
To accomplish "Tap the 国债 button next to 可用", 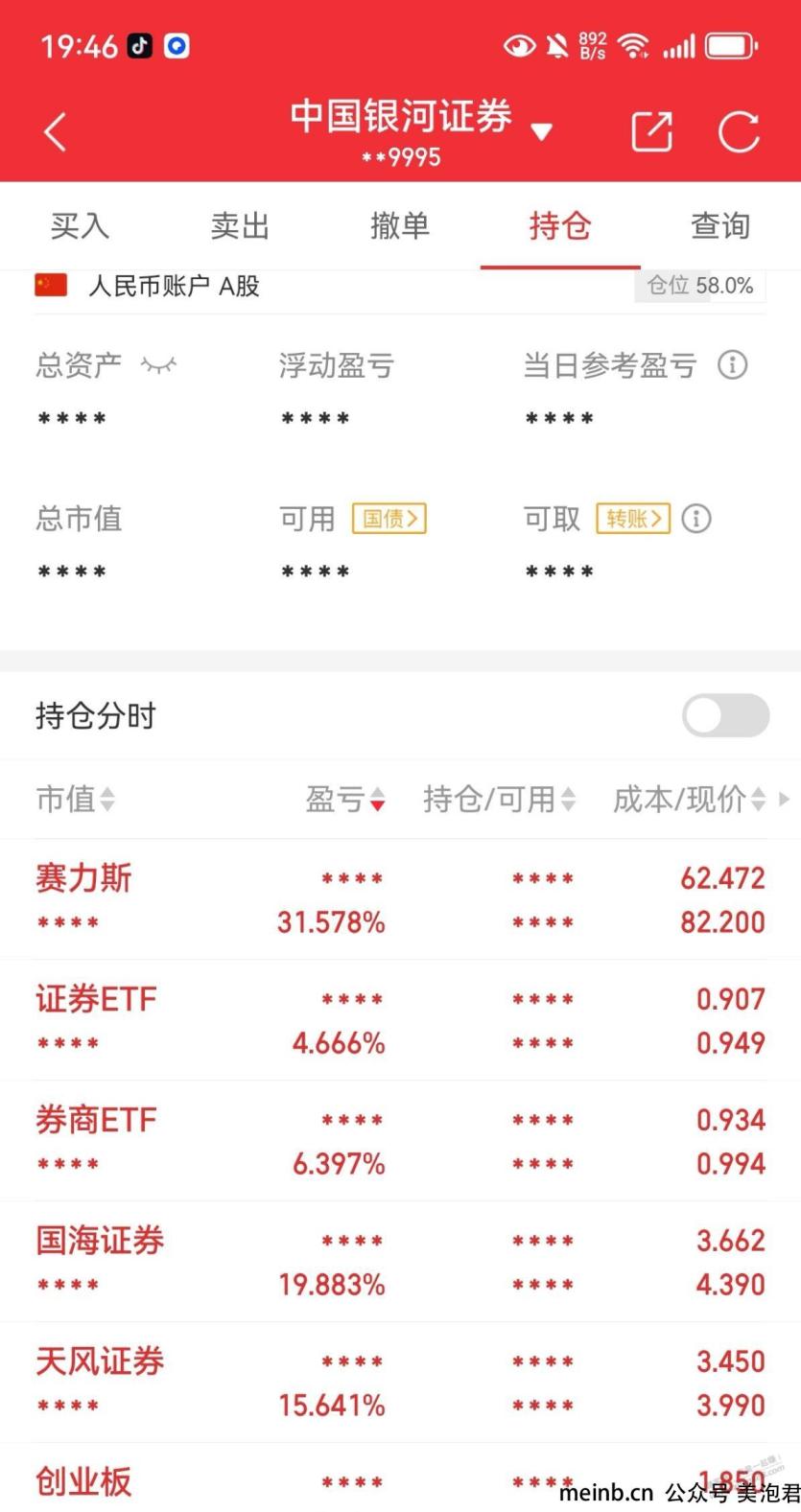I will [x=389, y=519].
